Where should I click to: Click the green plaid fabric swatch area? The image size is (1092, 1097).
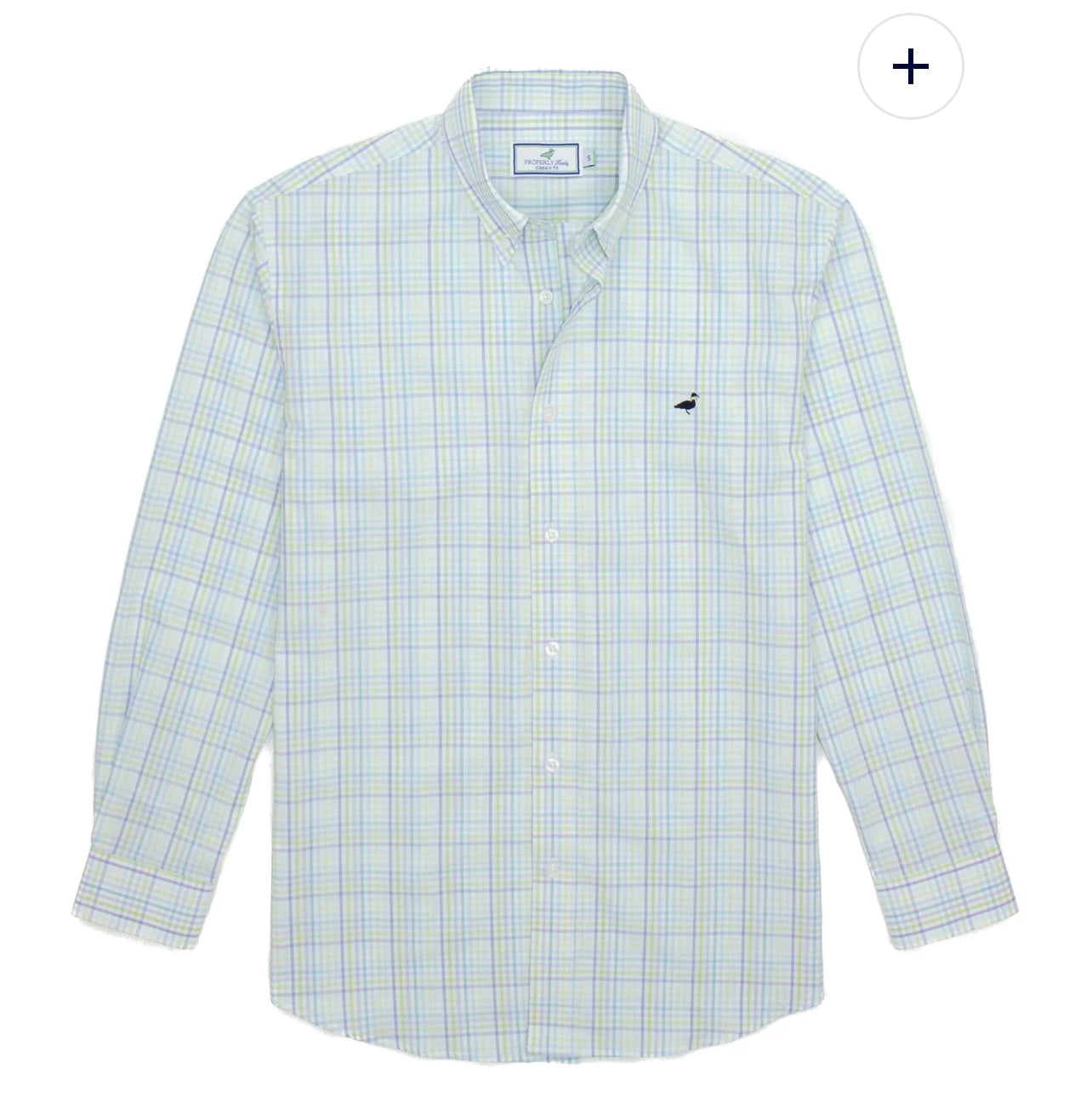pyautogui.click(x=383, y=595)
